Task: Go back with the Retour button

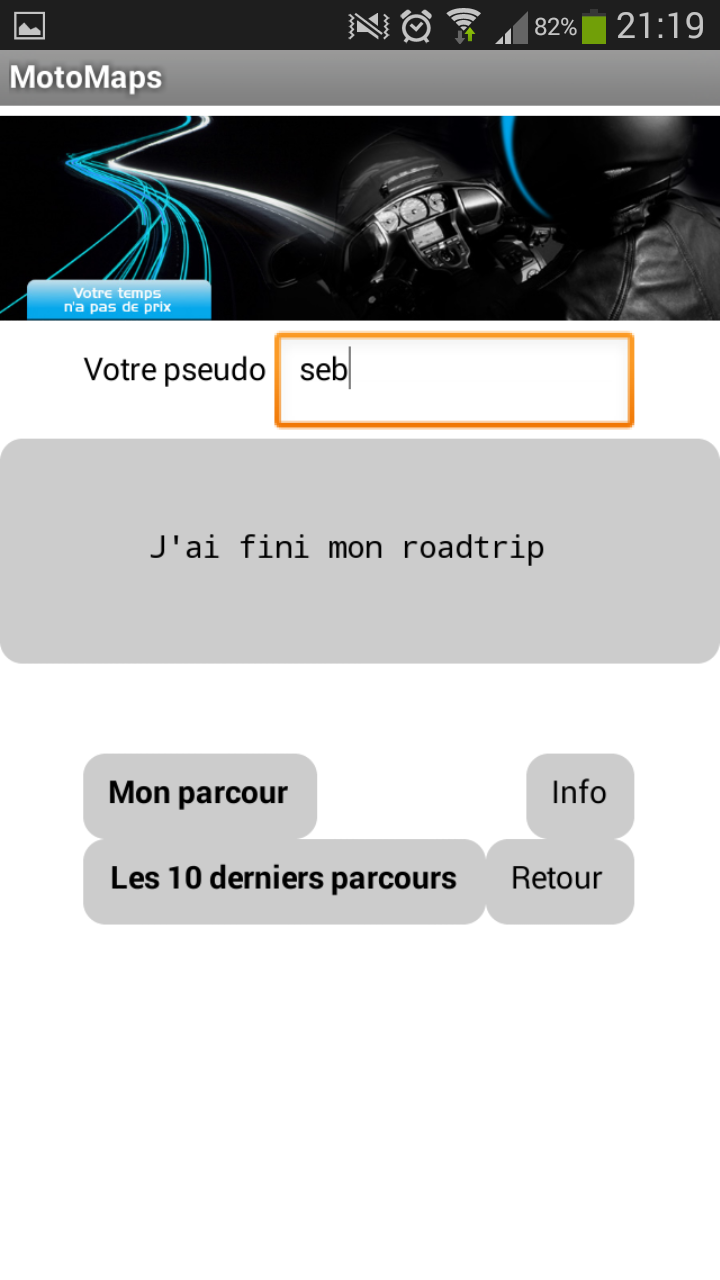Action: pos(560,881)
